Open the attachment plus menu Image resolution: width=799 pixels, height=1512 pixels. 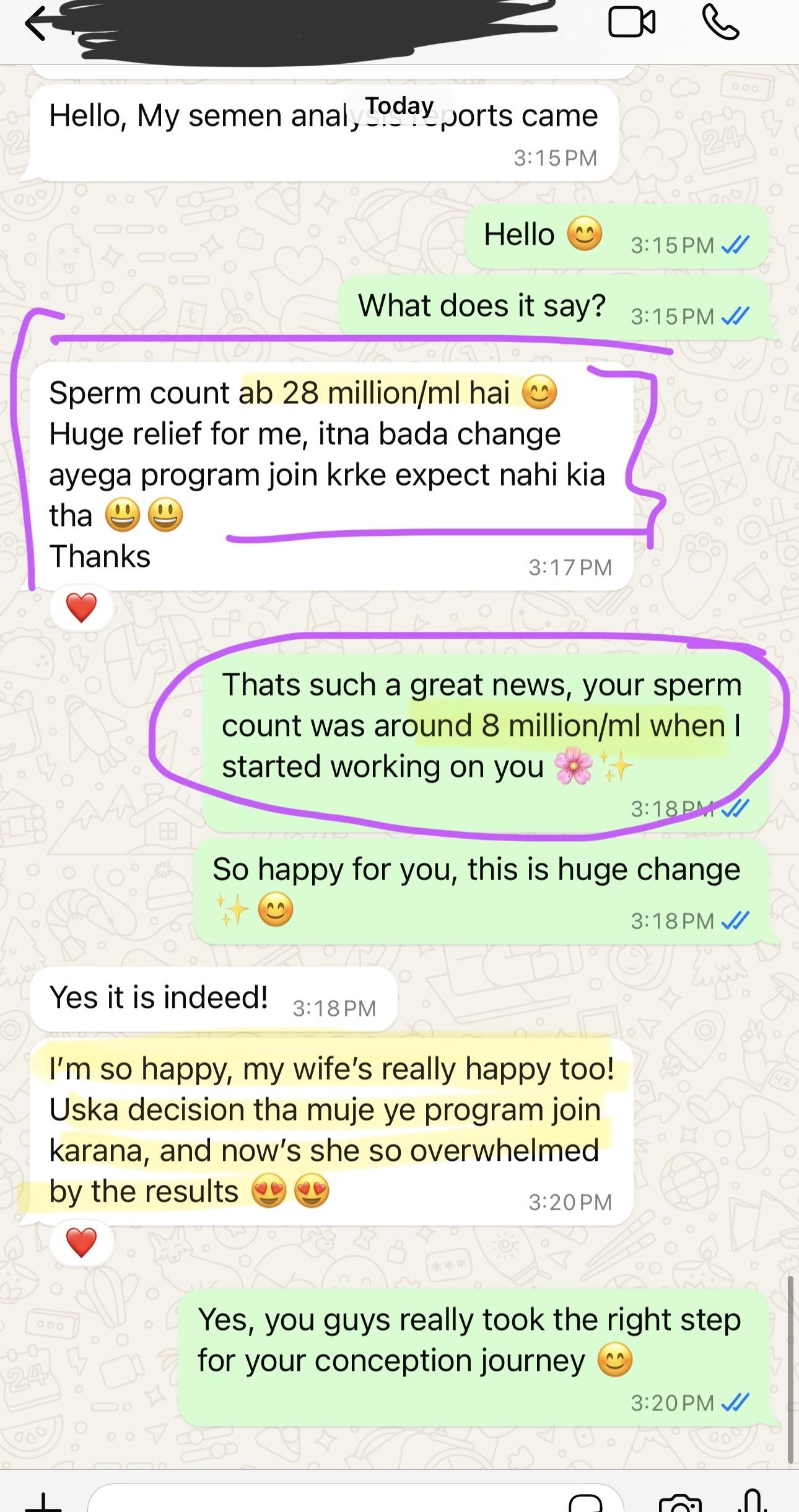[x=44, y=1501]
